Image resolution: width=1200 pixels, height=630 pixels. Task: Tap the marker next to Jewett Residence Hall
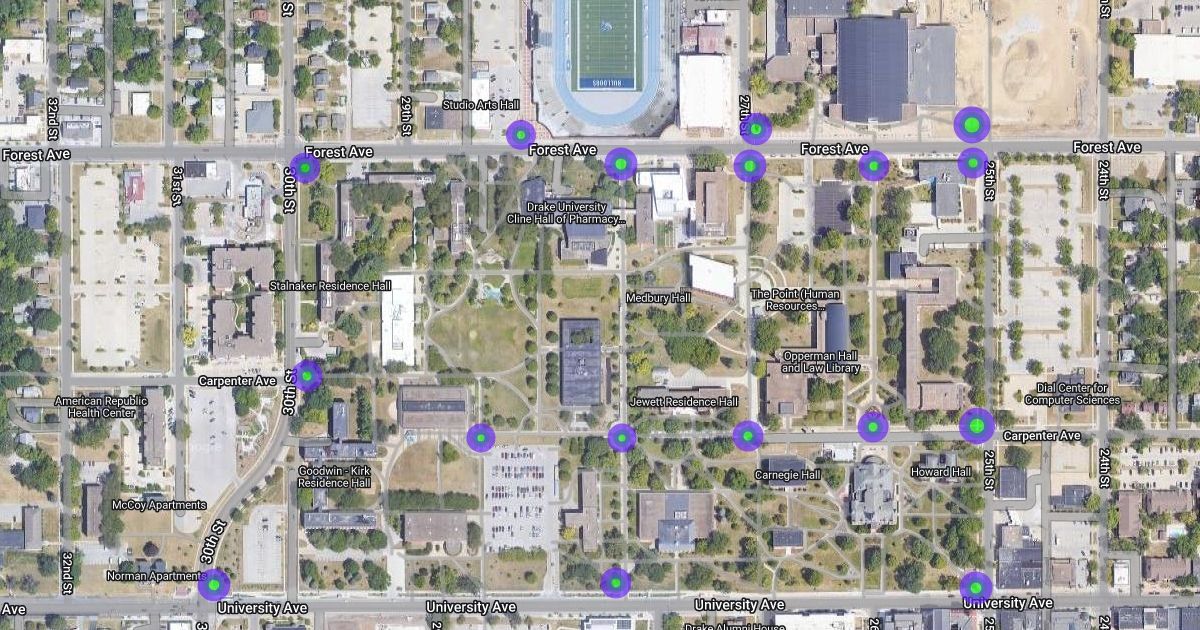tap(622, 437)
